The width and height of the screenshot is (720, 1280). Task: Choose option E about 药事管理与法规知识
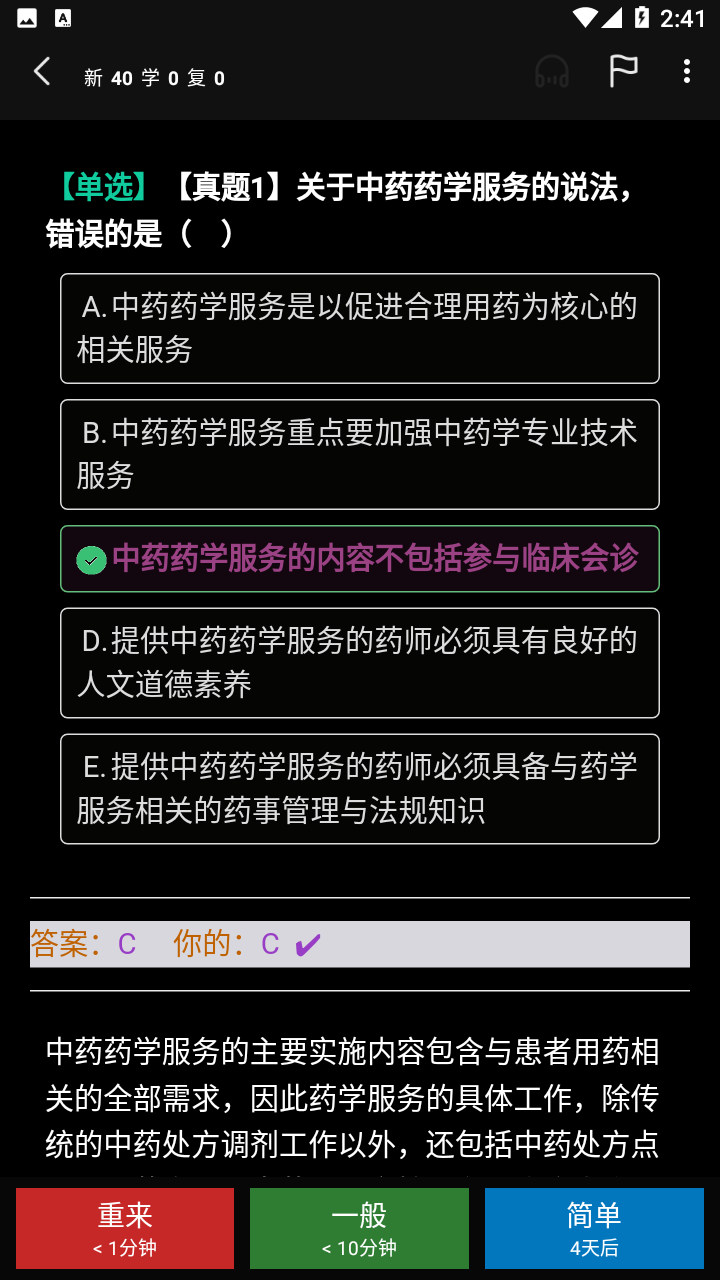pyautogui.click(x=360, y=788)
